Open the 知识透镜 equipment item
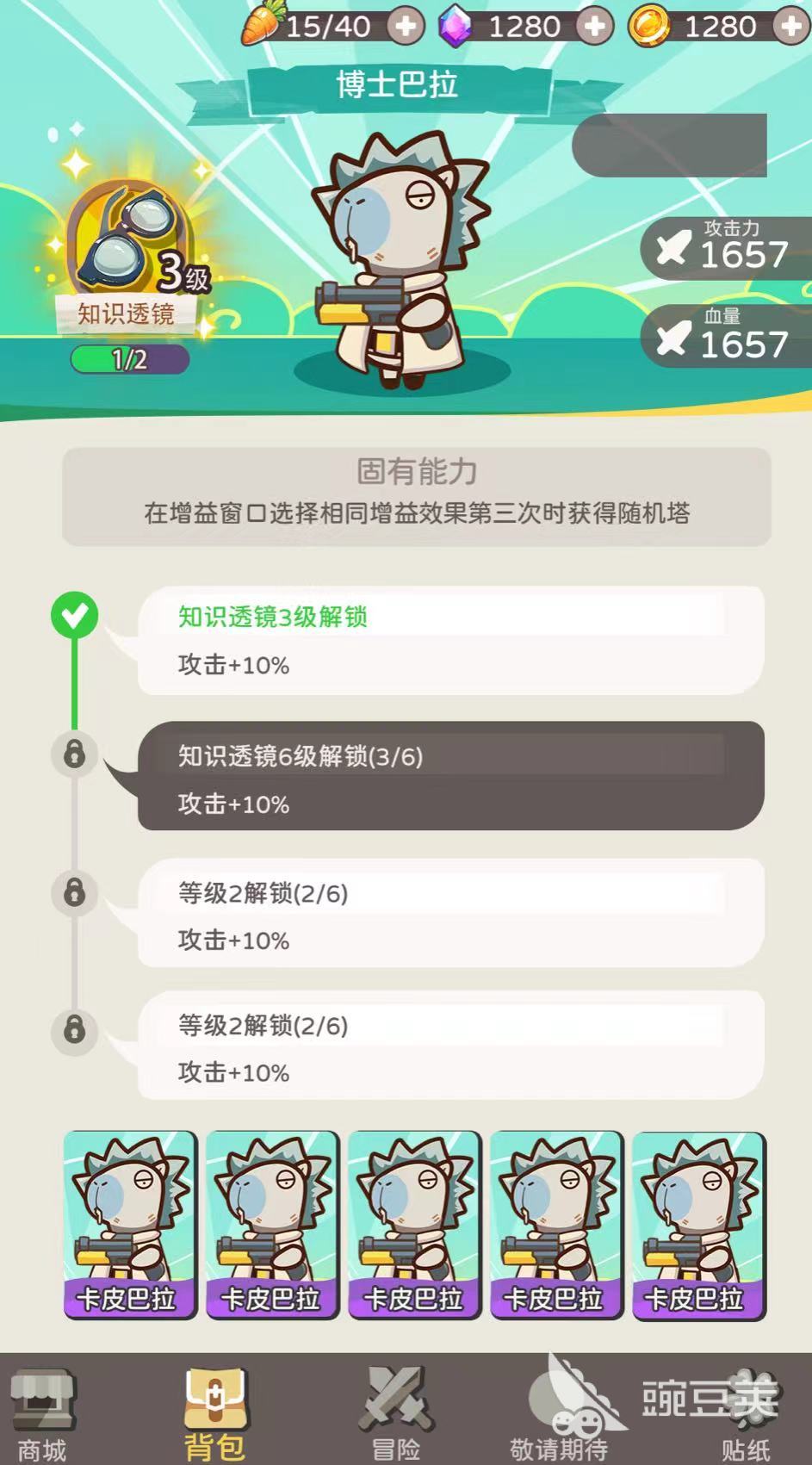812x1465 pixels. click(x=129, y=258)
